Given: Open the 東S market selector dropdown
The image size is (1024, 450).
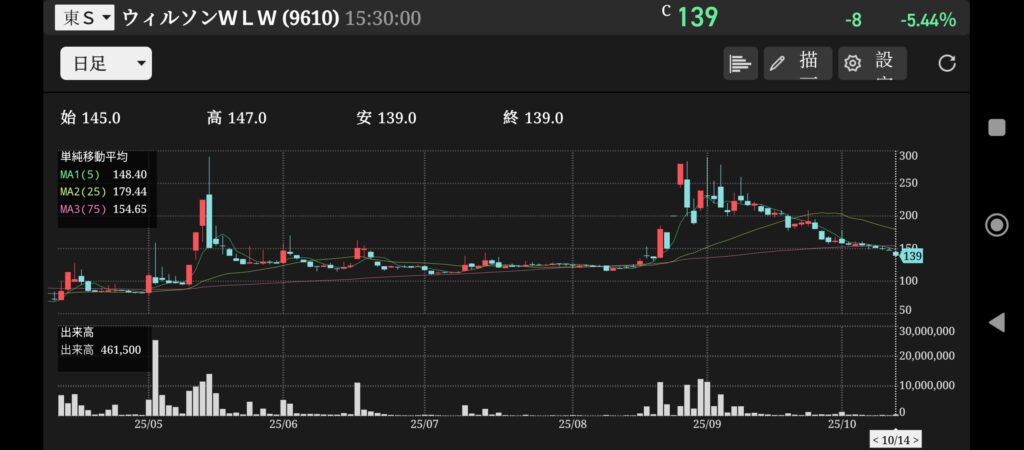Looking at the screenshot, I should point(84,18).
